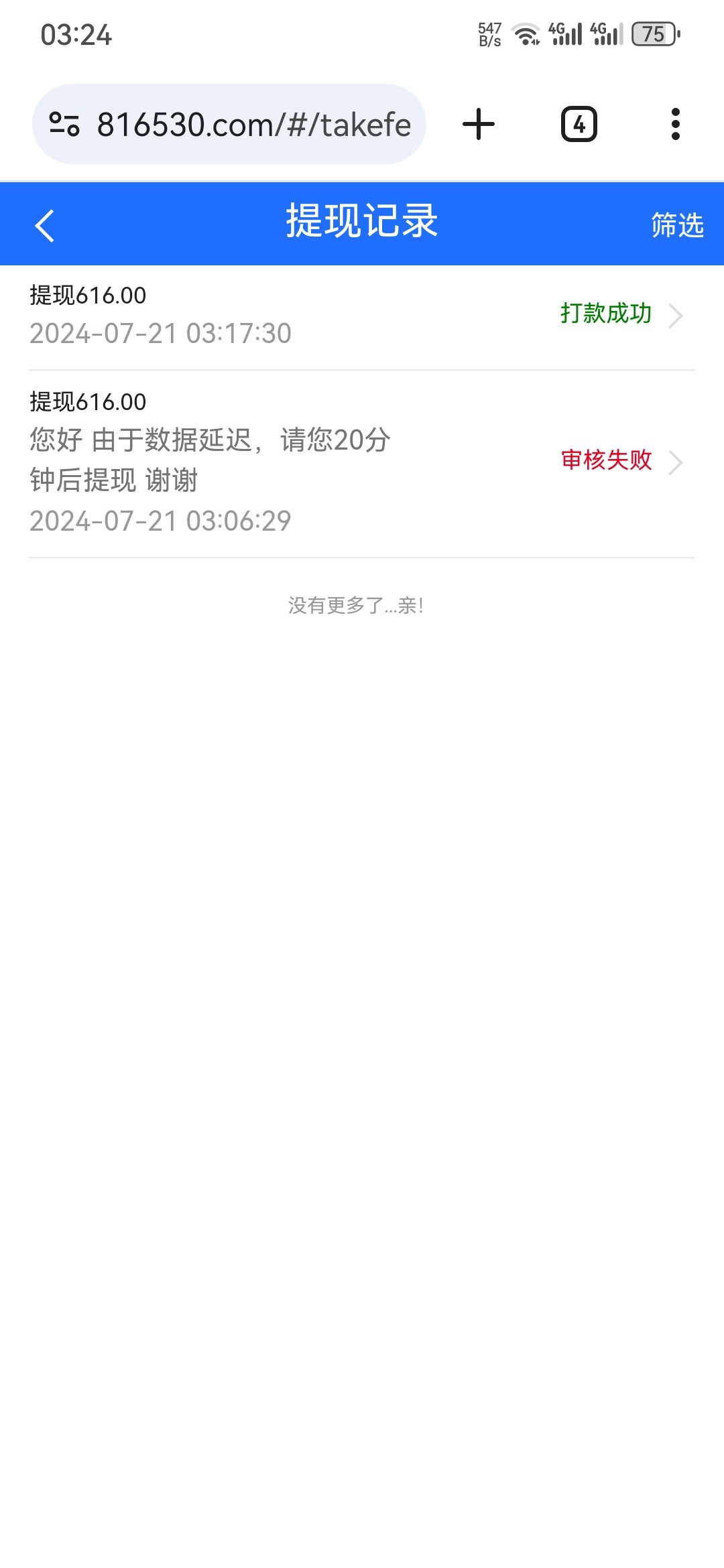The image size is (724, 1568).
Task: Open a new browser tab
Action: [479, 125]
